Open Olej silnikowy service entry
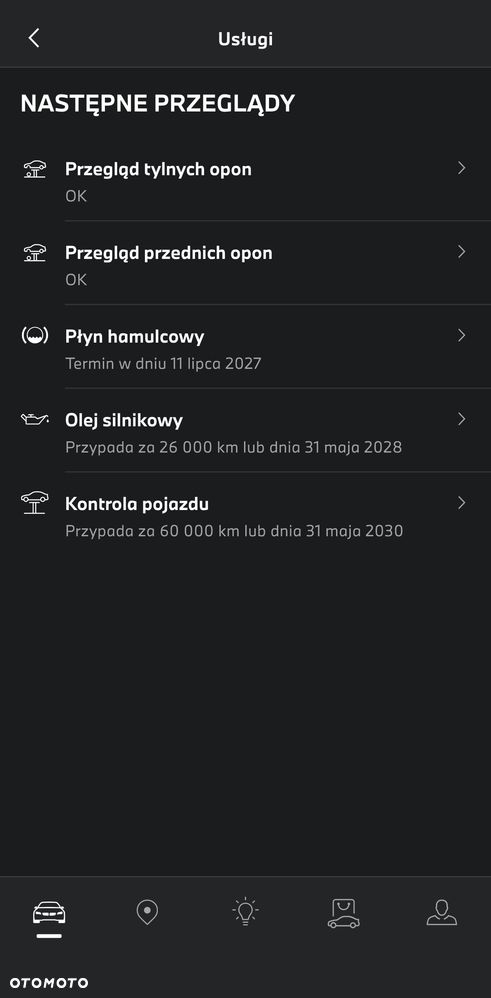The height and width of the screenshot is (998, 491). pos(245,431)
